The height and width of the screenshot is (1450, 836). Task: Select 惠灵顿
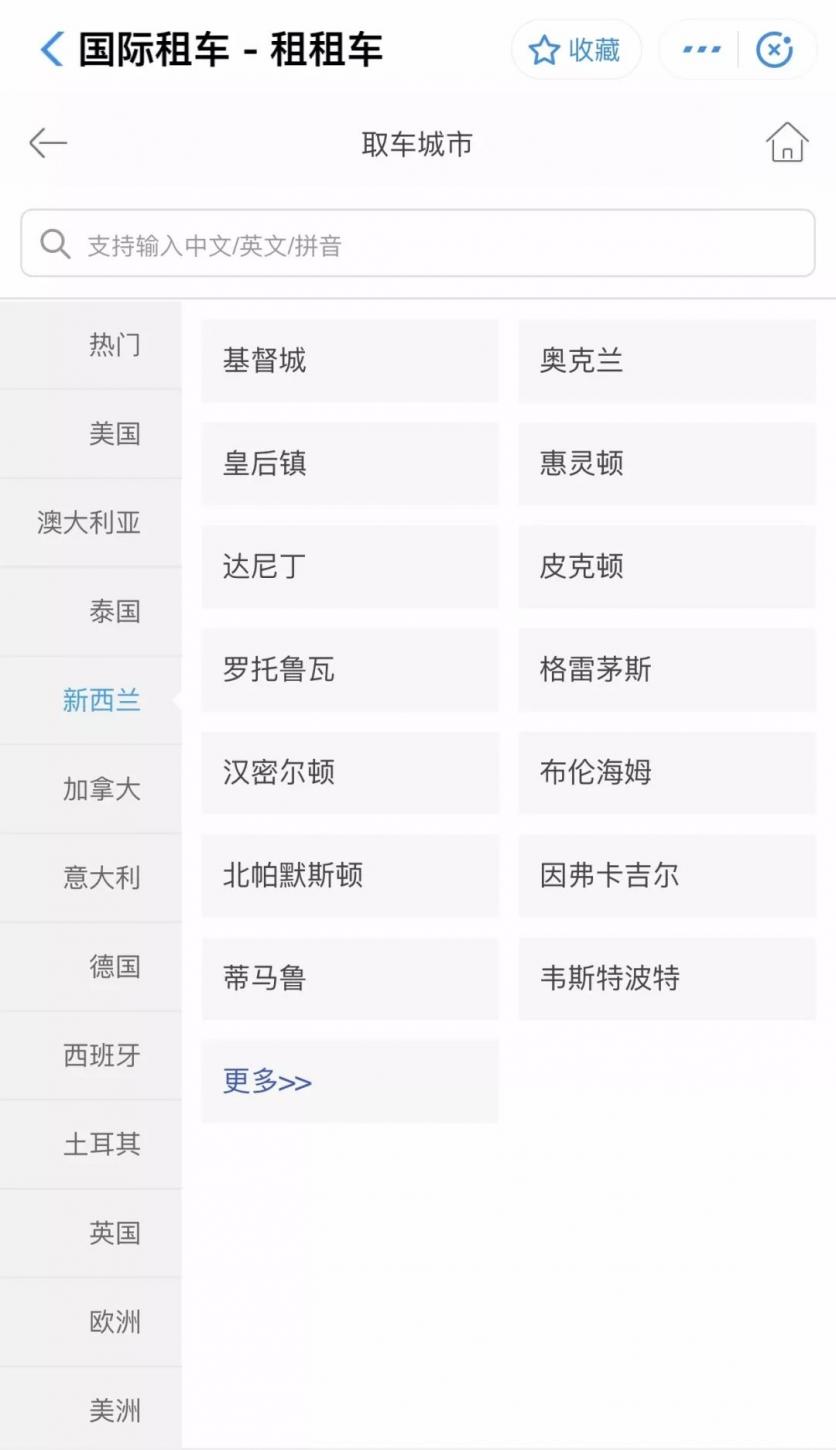point(667,464)
